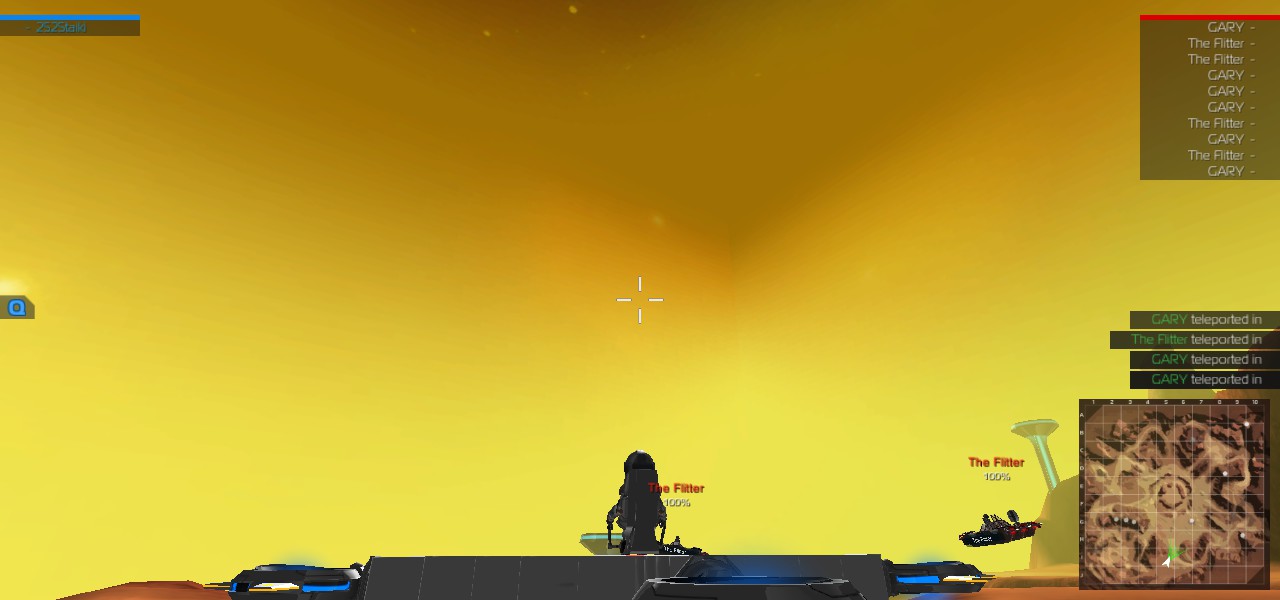
Task: Tap the blue Q icon tab
Action: (x=17, y=308)
